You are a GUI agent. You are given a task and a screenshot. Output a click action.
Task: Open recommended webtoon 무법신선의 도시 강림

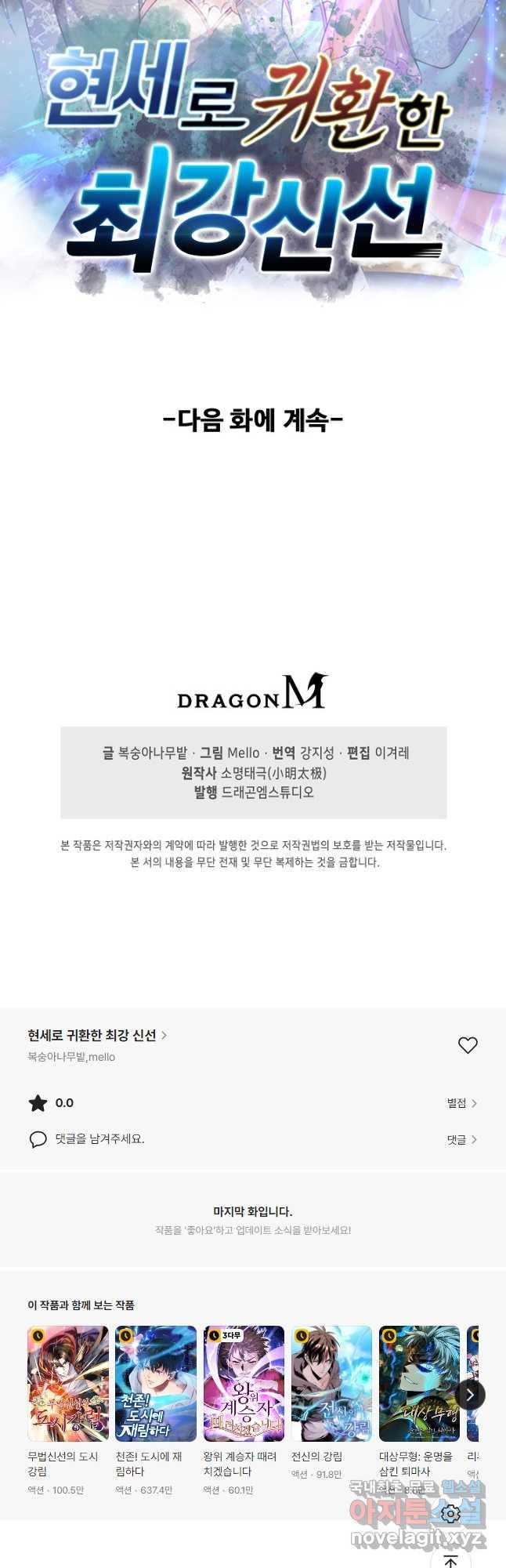point(68,1384)
